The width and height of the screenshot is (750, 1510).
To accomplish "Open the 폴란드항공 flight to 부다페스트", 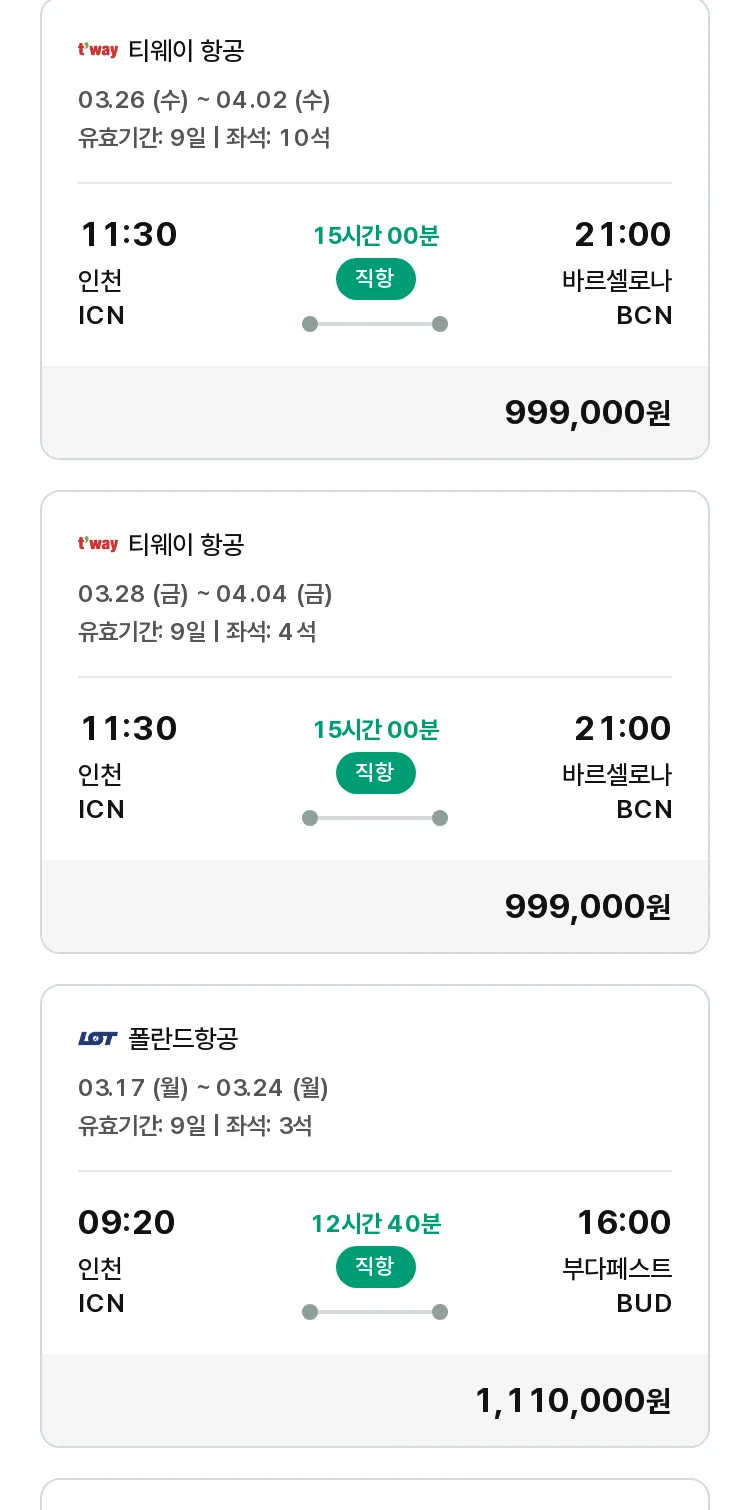I will click(x=375, y=1216).
